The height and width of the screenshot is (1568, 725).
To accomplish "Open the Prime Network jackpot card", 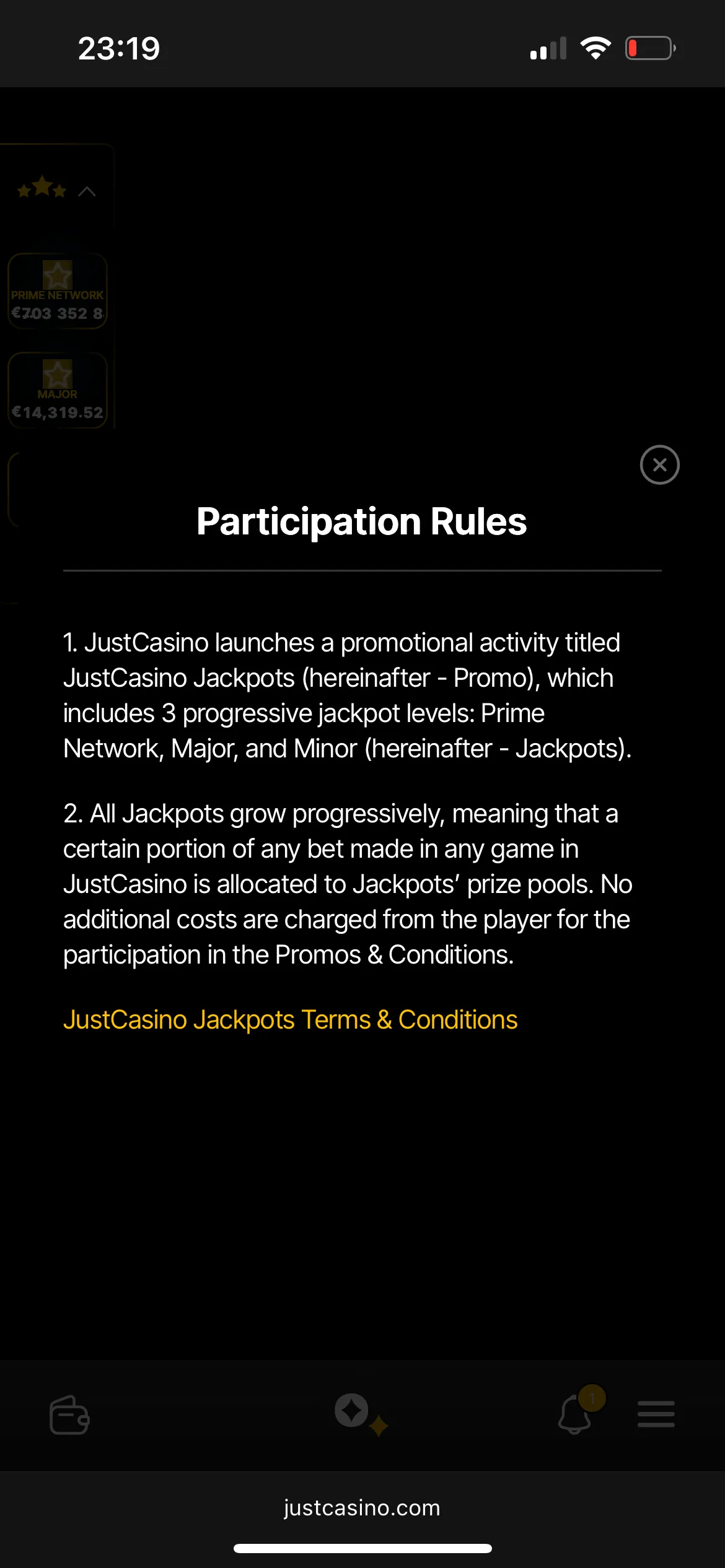I will [x=58, y=291].
